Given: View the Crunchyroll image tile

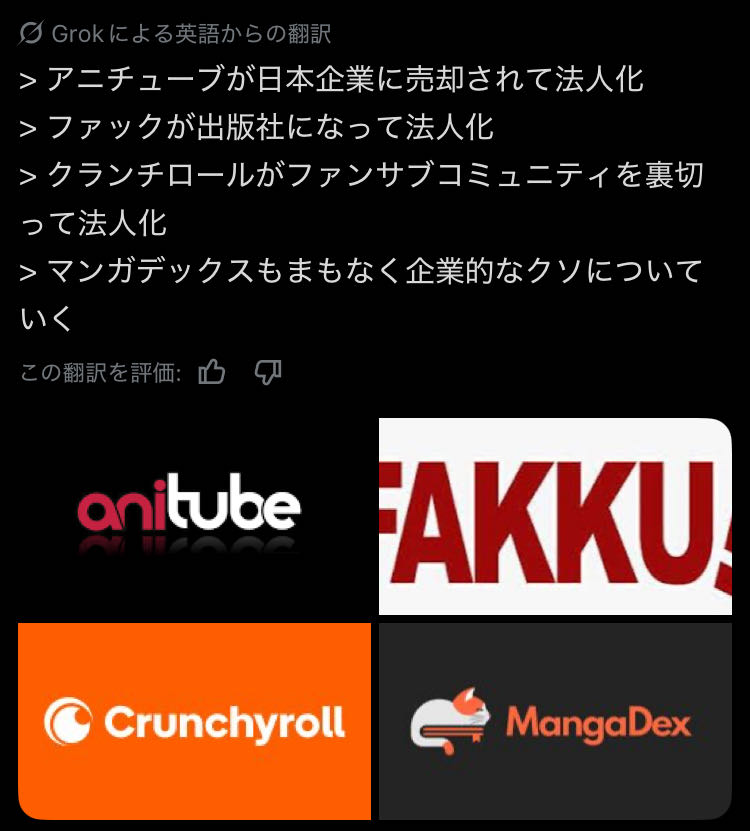Looking at the screenshot, I should pos(194,721).
